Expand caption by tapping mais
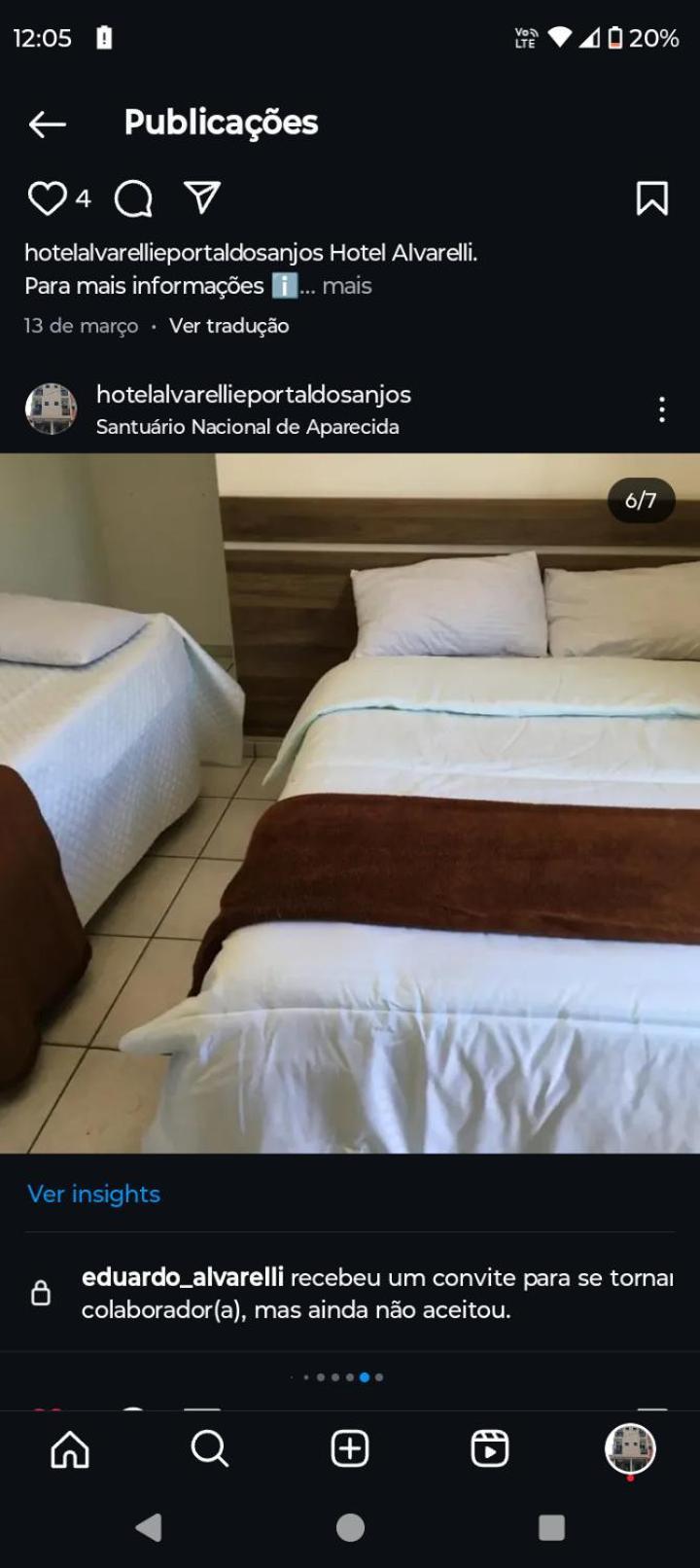 [346, 286]
